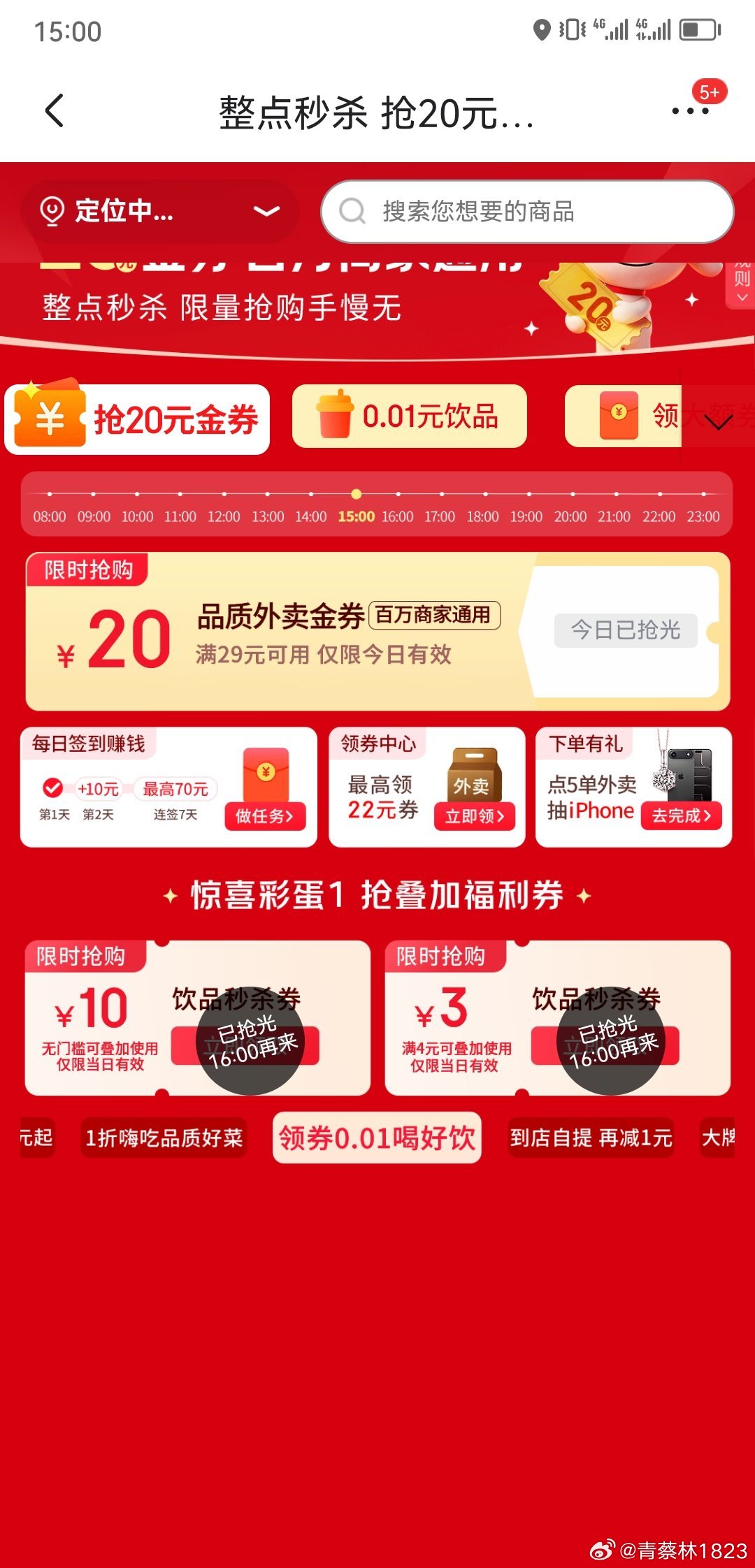Tap 立即领 in 领券中心 card
The height and width of the screenshot is (1568, 755).
pos(475,815)
